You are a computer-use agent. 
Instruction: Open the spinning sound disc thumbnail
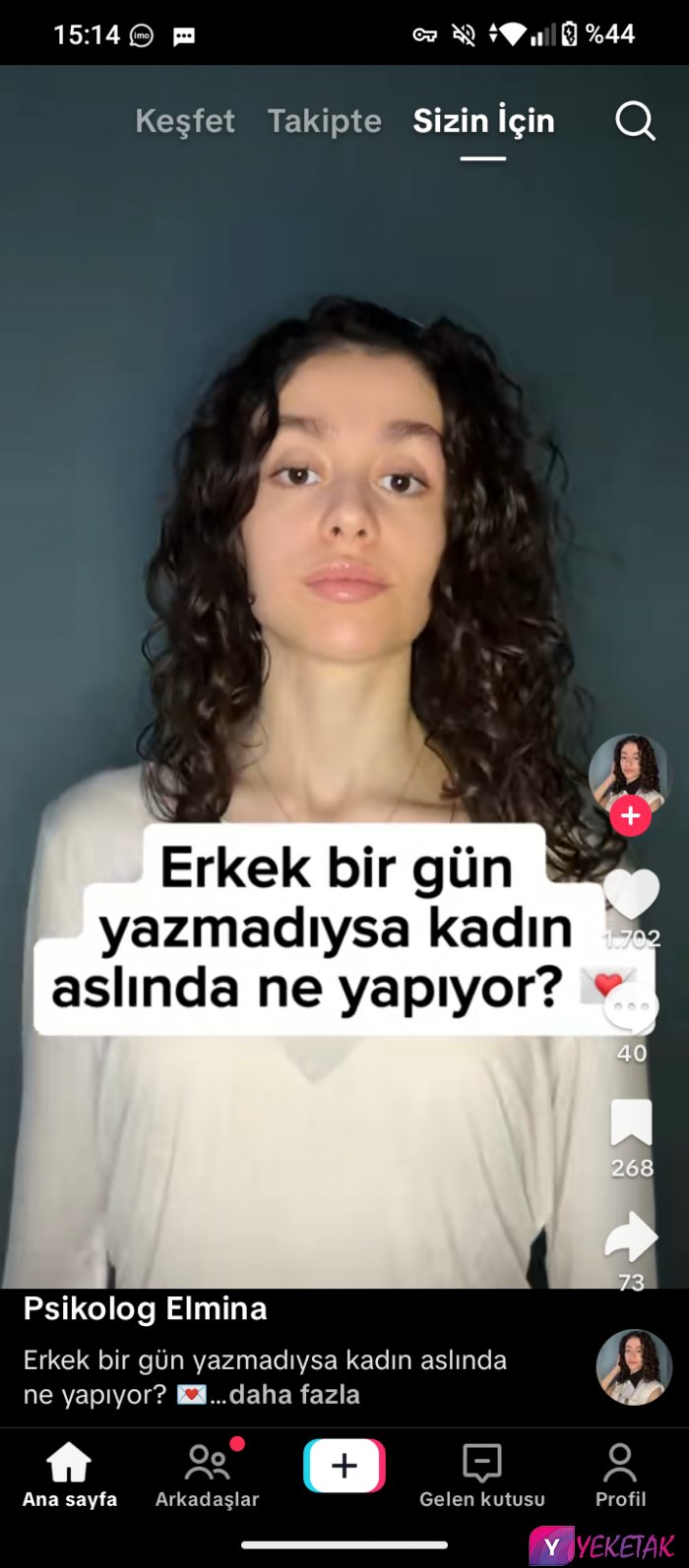pos(634,1367)
